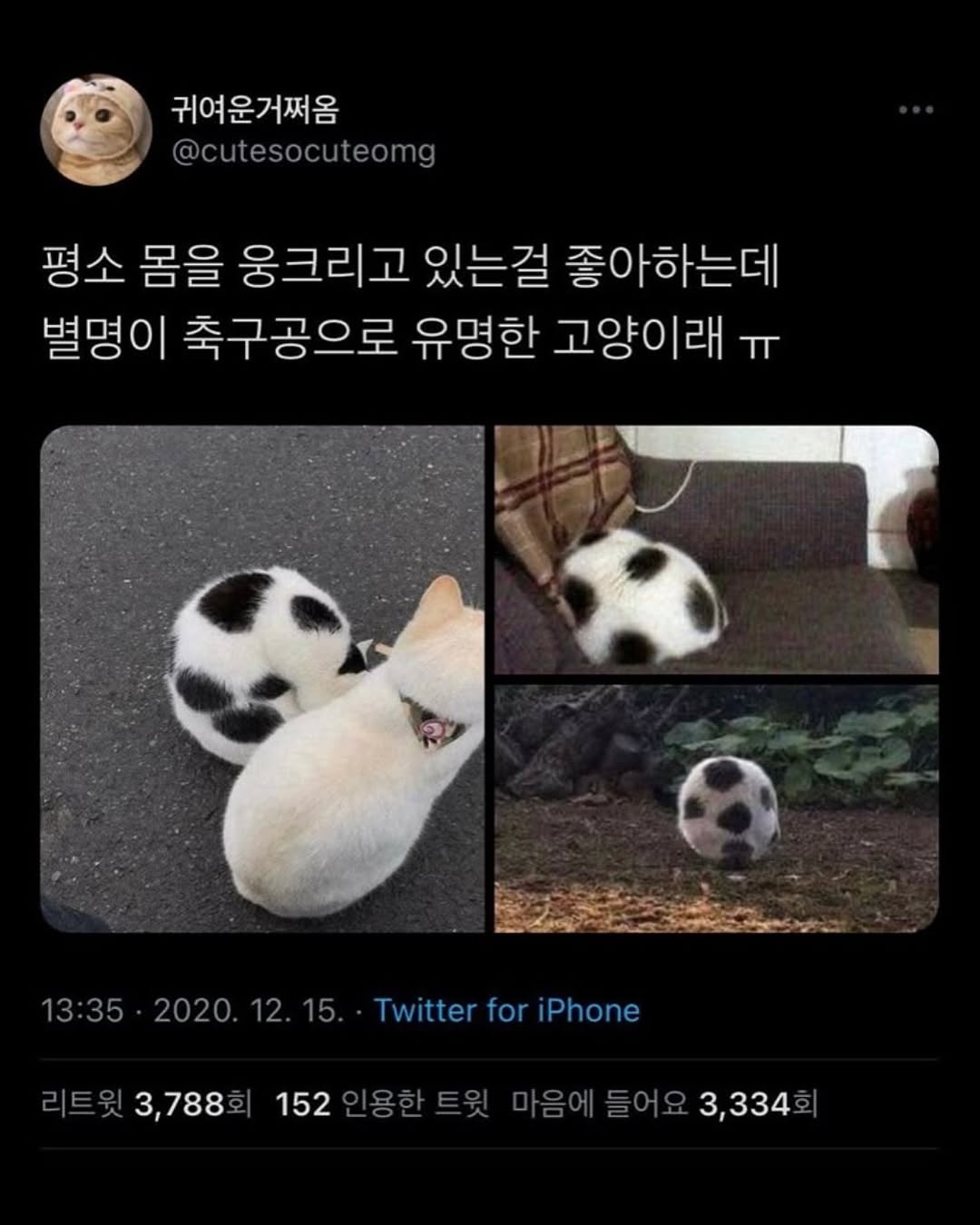
Task: View the 3,788 retweets list
Action: [147, 1104]
